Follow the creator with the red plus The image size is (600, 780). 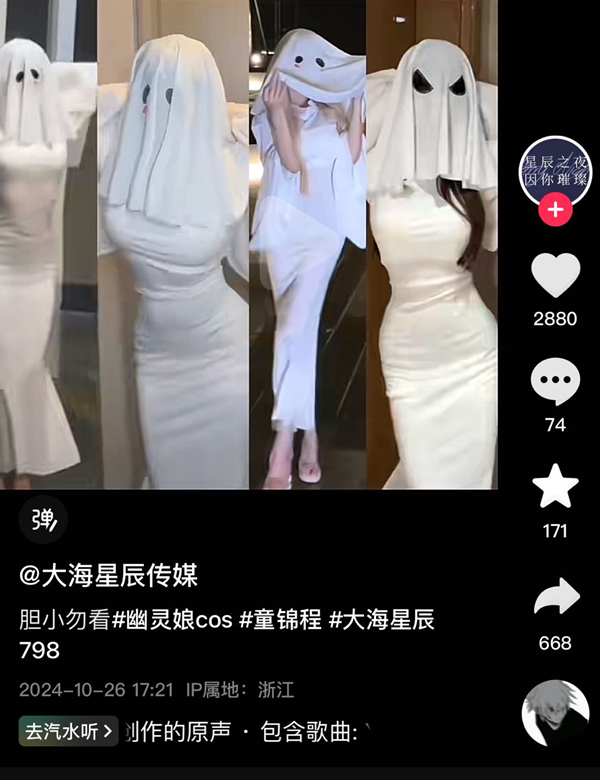(x=555, y=211)
